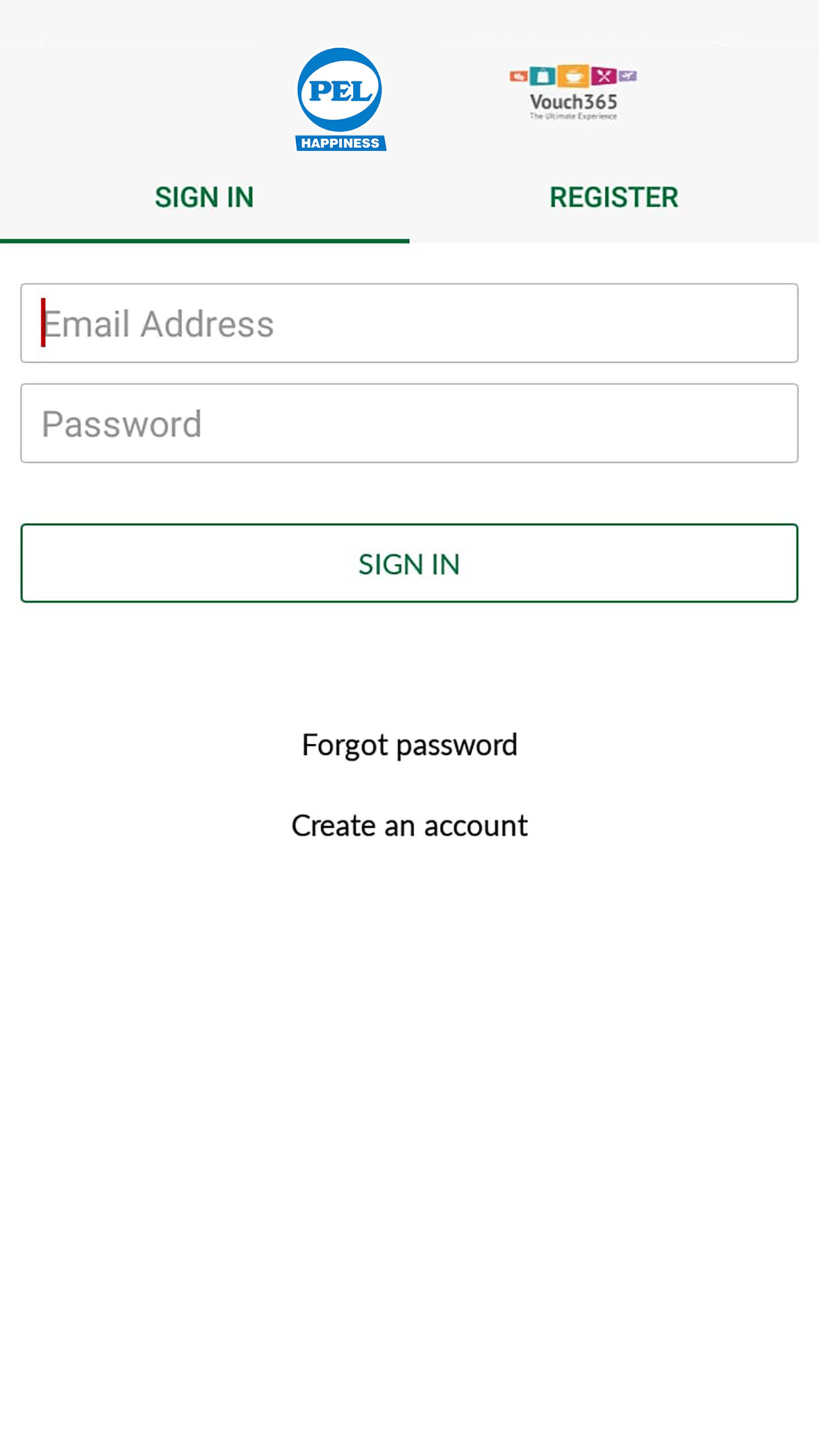This screenshot has height=1456, width=819.
Task: Click the SIGN IN button
Action: click(409, 564)
